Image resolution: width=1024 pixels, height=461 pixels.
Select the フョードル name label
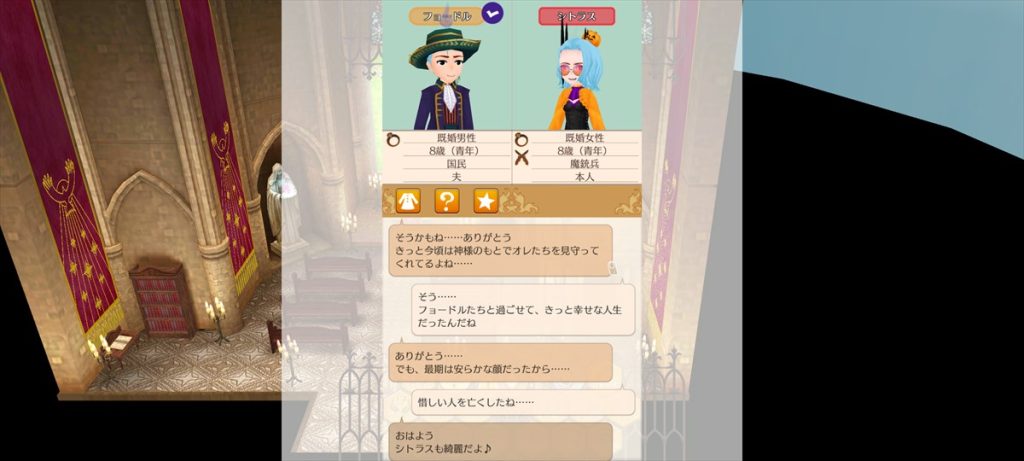click(x=445, y=16)
